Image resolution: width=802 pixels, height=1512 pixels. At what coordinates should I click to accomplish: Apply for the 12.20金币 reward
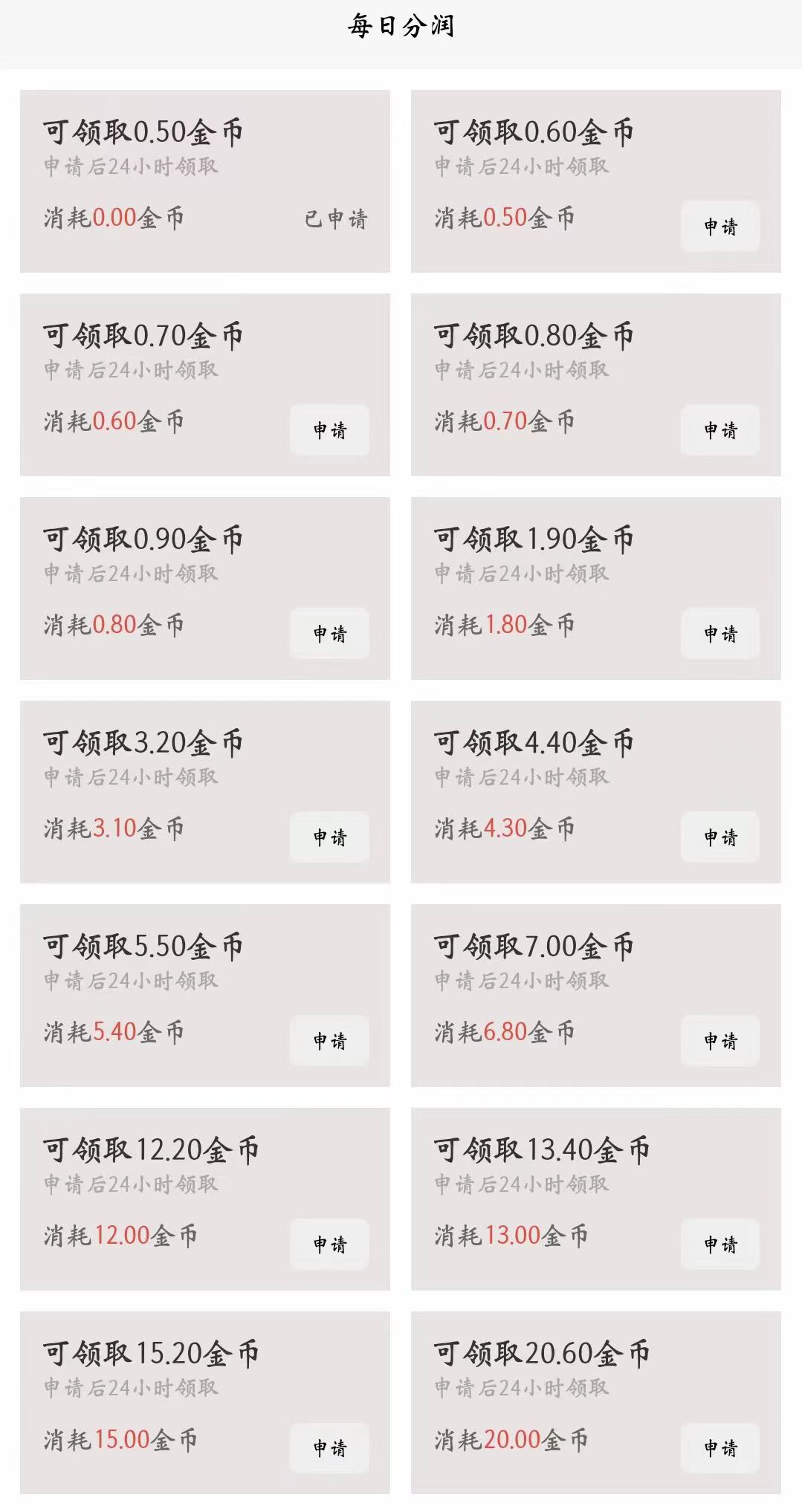(x=329, y=1244)
